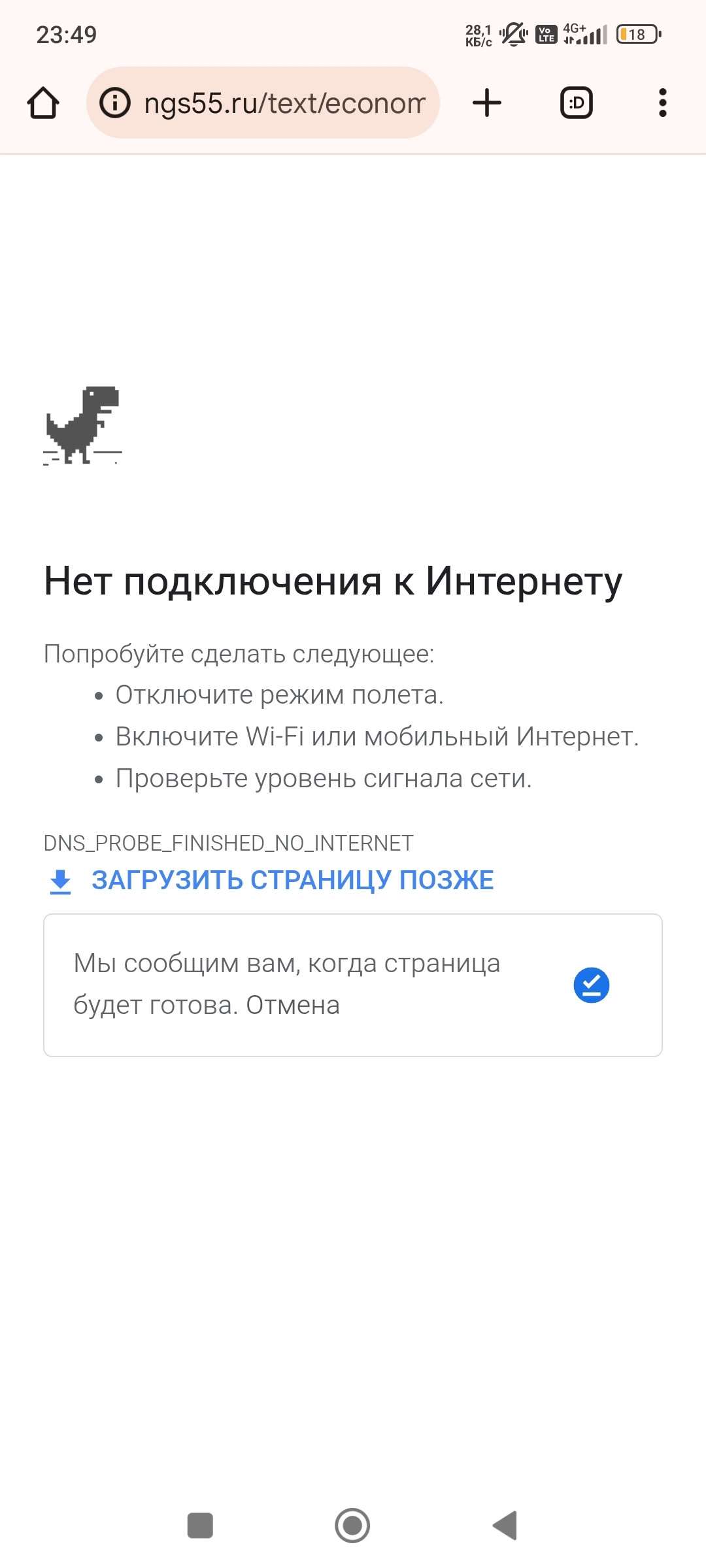Tap the dinosaur to start the game
Image resolution: width=706 pixels, height=1568 pixels.
pos(83,425)
